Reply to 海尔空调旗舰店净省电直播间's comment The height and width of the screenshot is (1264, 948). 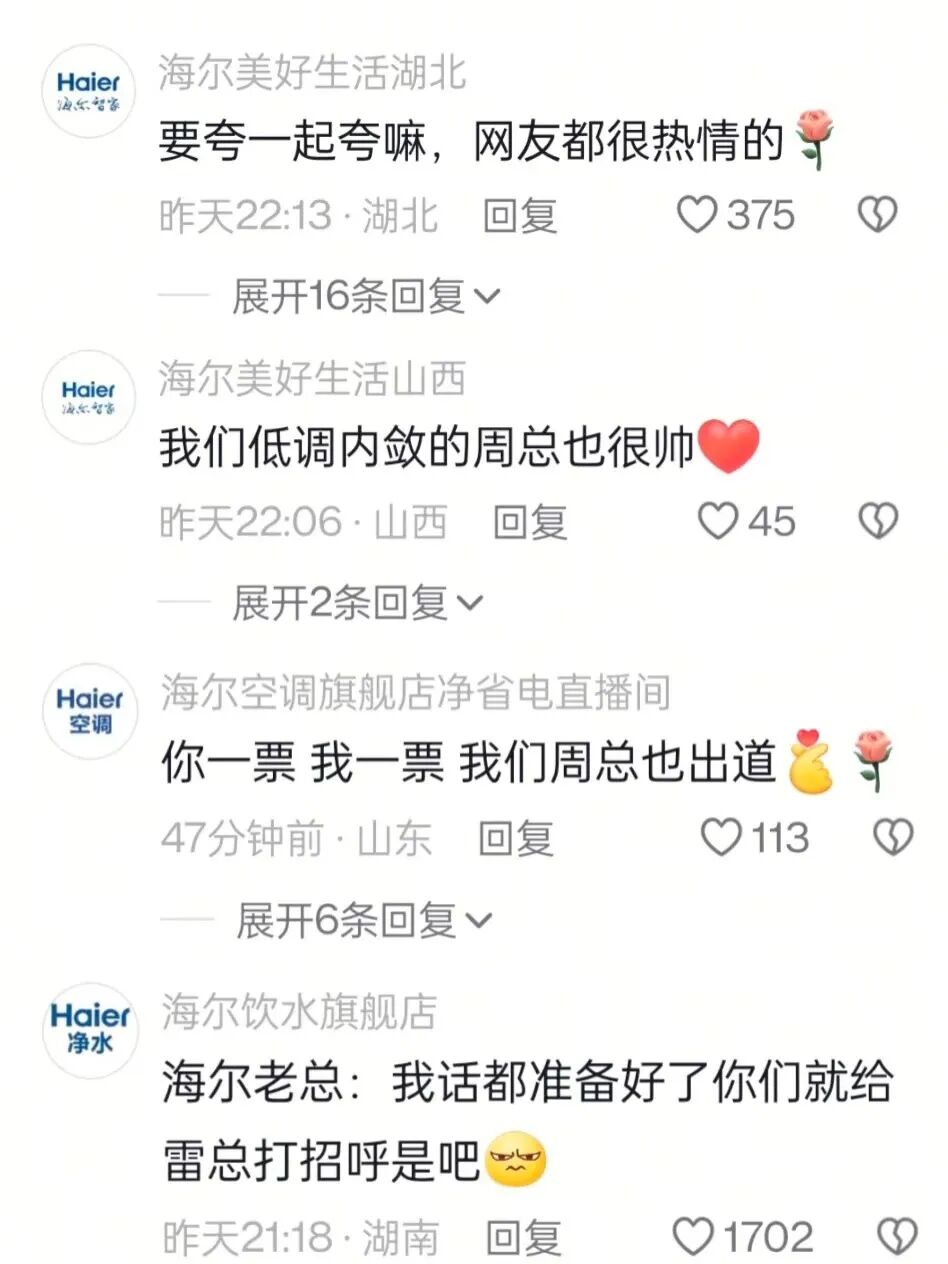coord(515,837)
